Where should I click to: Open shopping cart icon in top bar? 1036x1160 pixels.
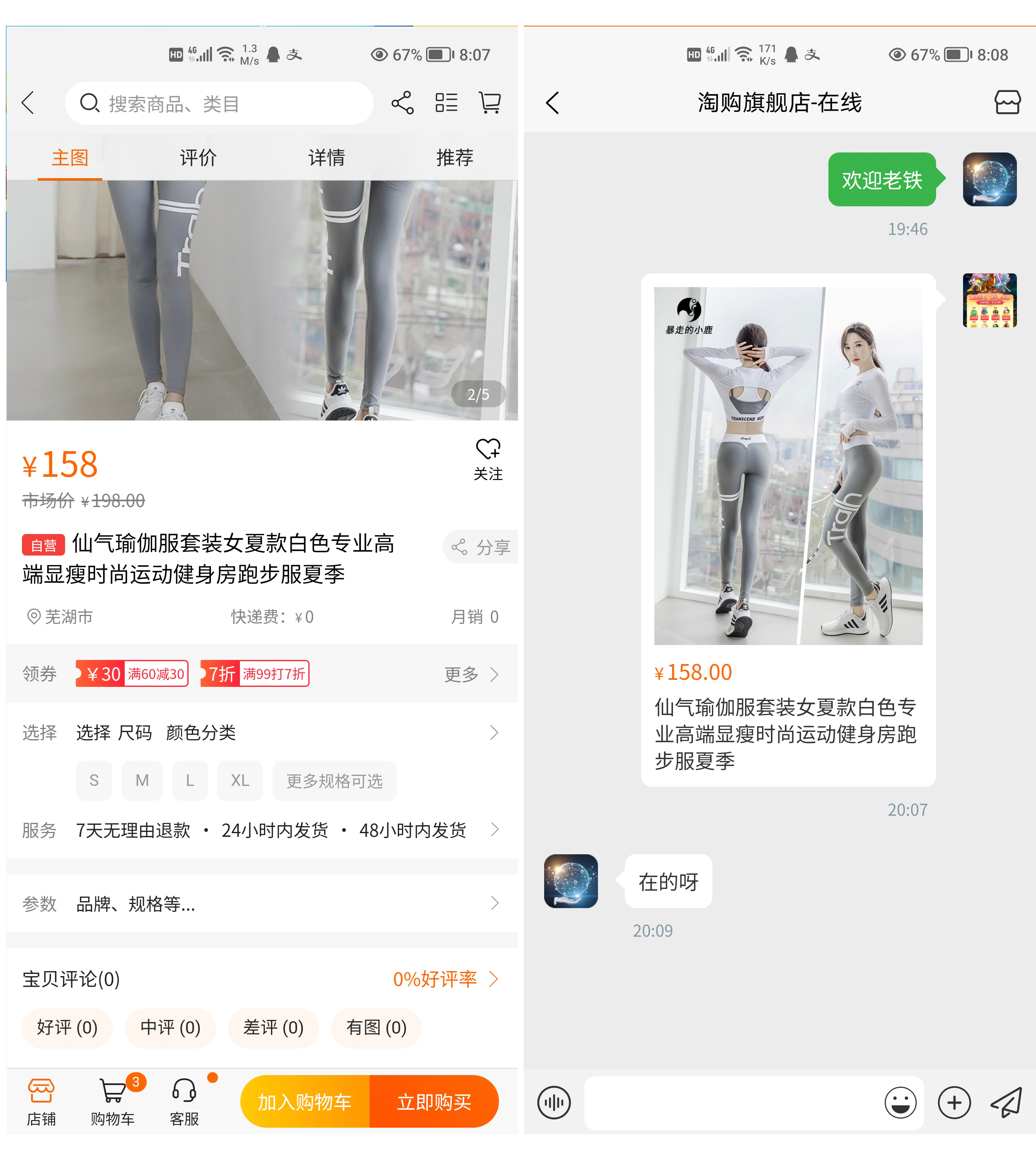pos(489,103)
